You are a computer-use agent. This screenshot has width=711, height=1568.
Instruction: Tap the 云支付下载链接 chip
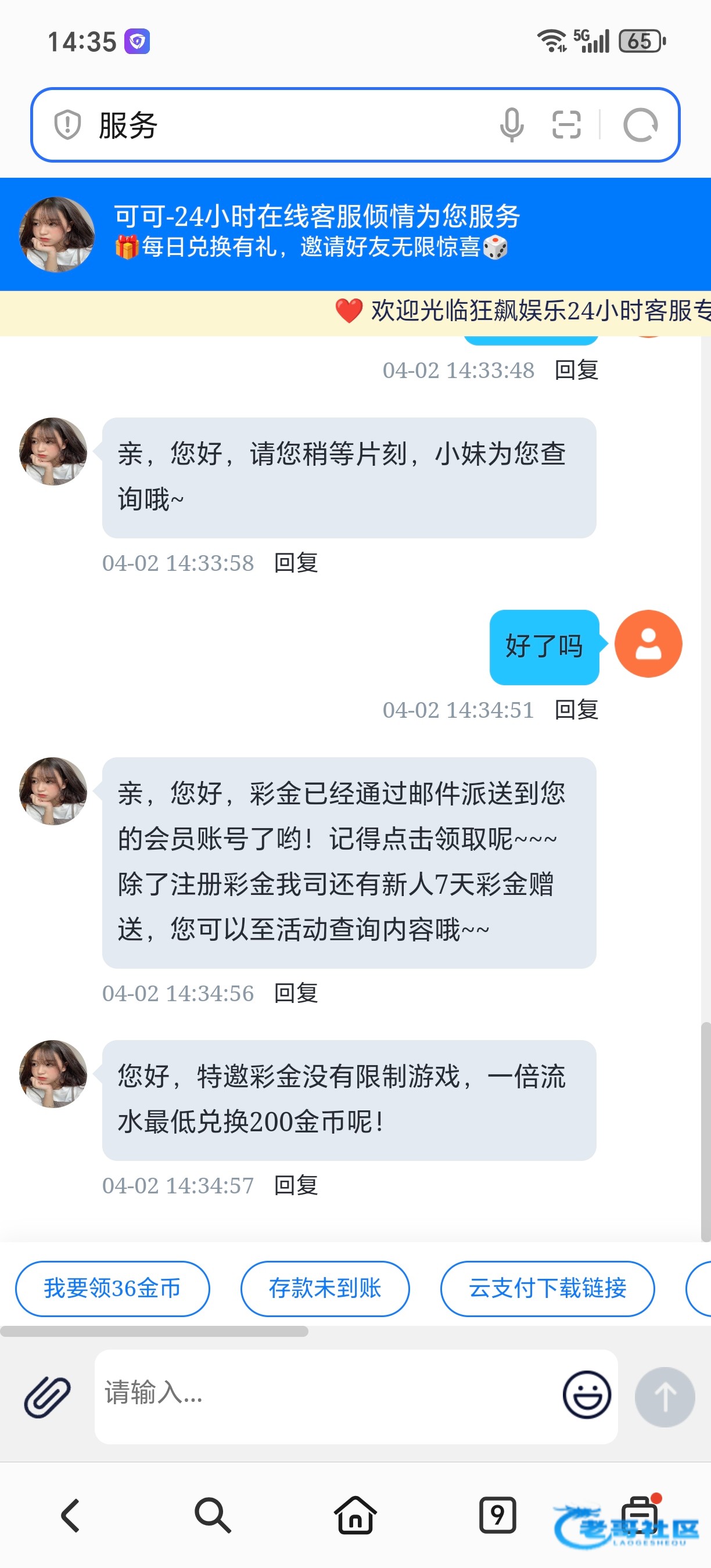[x=547, y=1288]
